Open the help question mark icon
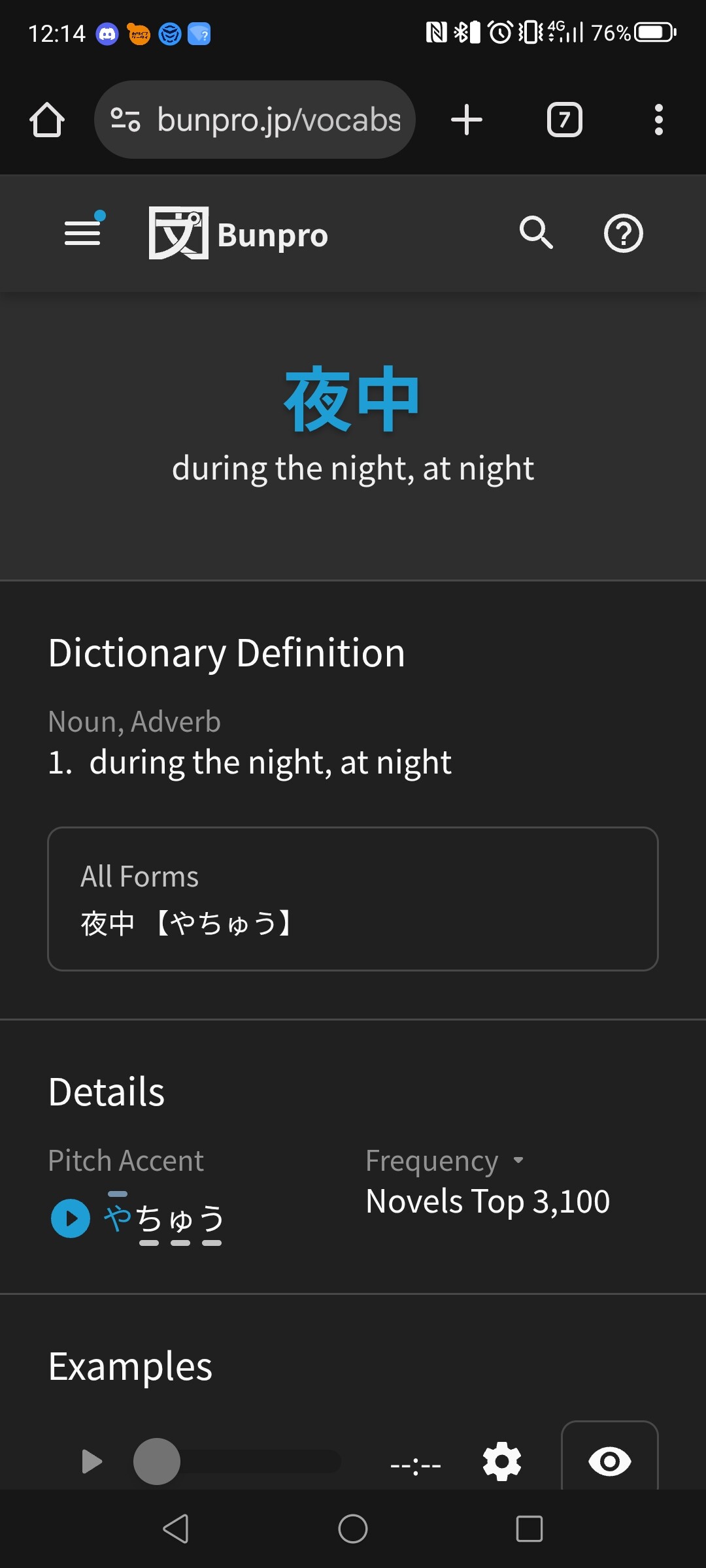The width and height of the screenshot is (706, 1568). click(x=623, y=233)
